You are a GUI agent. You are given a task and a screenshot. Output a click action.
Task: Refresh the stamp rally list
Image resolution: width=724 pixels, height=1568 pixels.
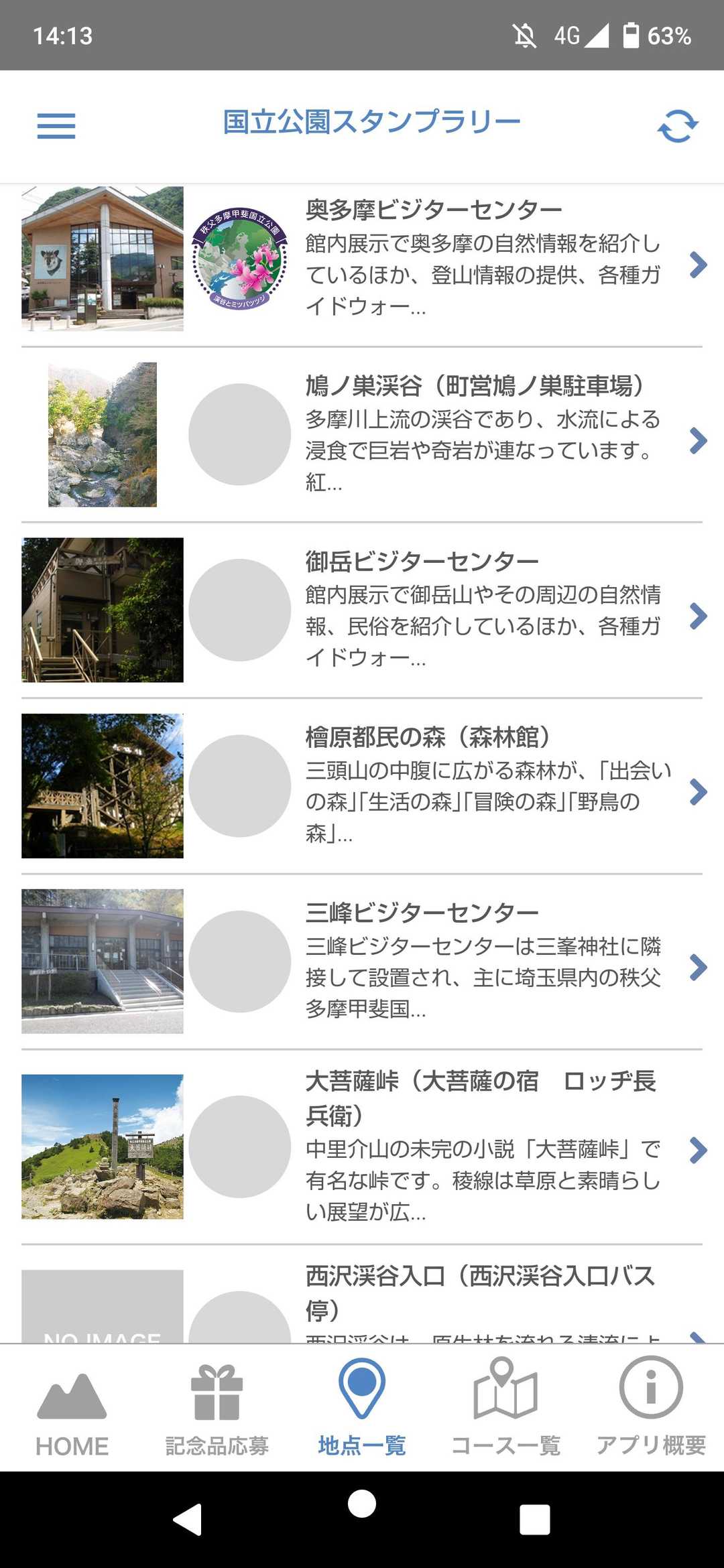click(677, 126)
